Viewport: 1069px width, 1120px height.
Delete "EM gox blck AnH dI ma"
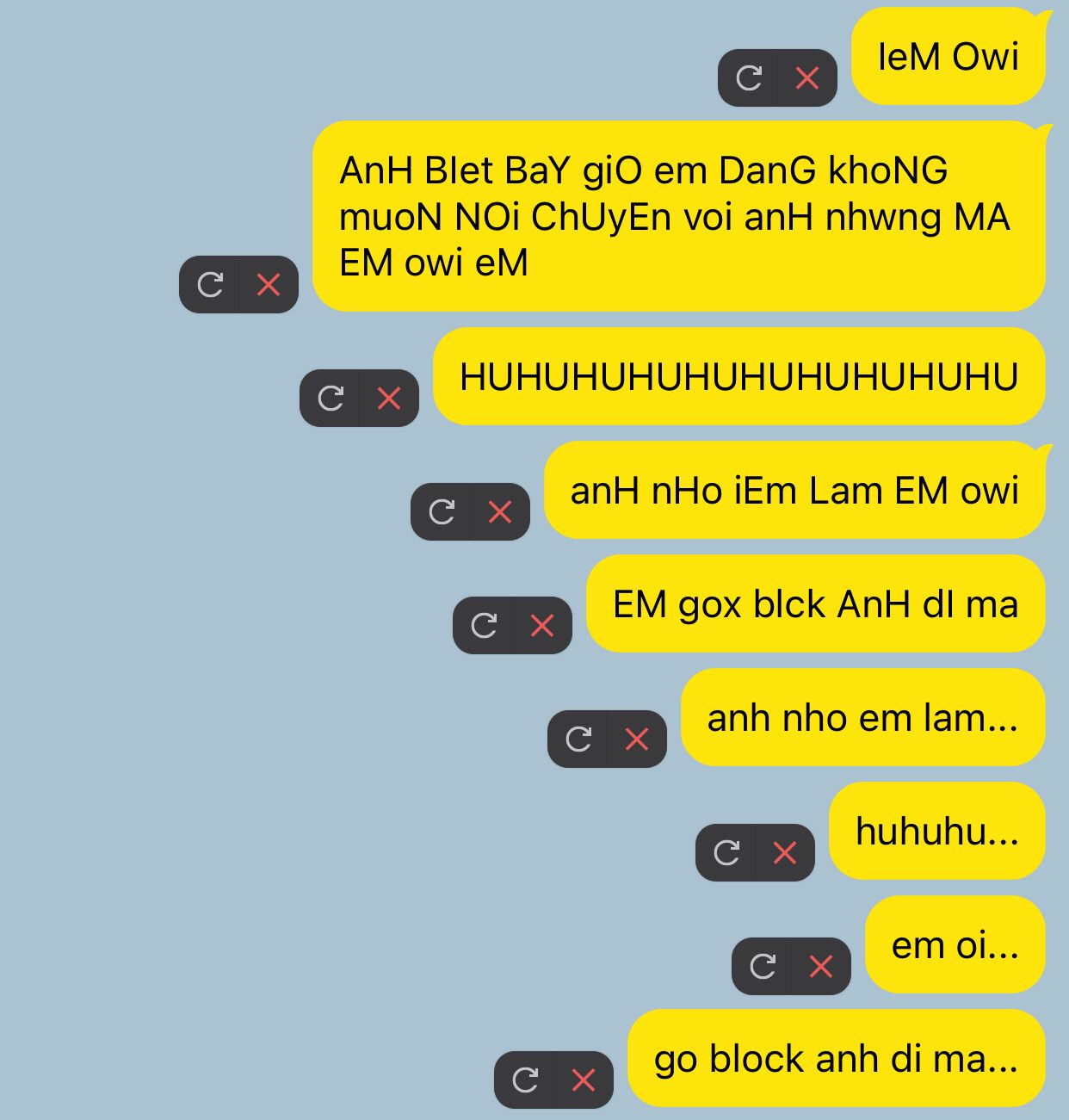click(x=542, y=626)
